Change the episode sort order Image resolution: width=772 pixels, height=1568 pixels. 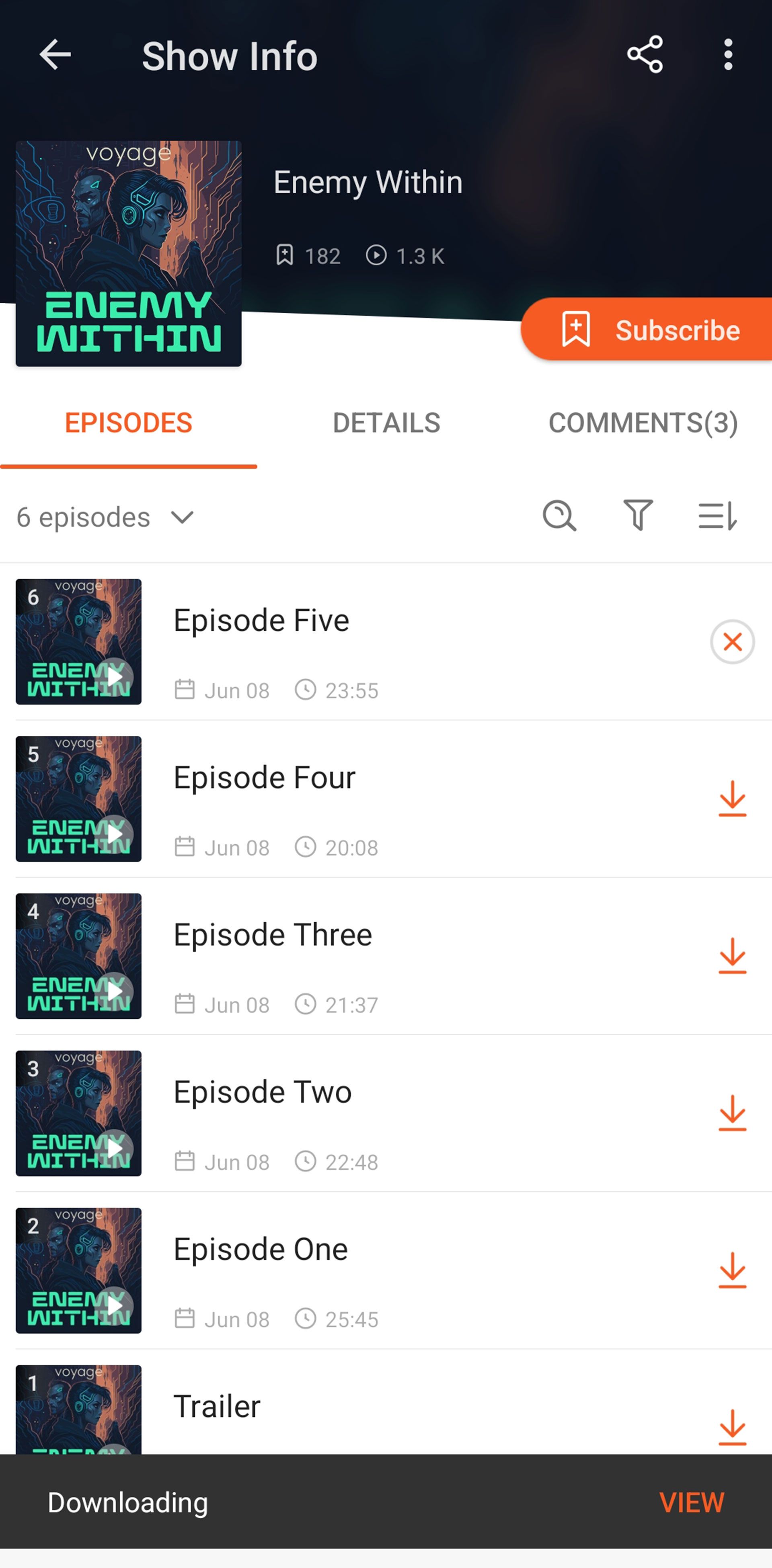tap(717, 516)
